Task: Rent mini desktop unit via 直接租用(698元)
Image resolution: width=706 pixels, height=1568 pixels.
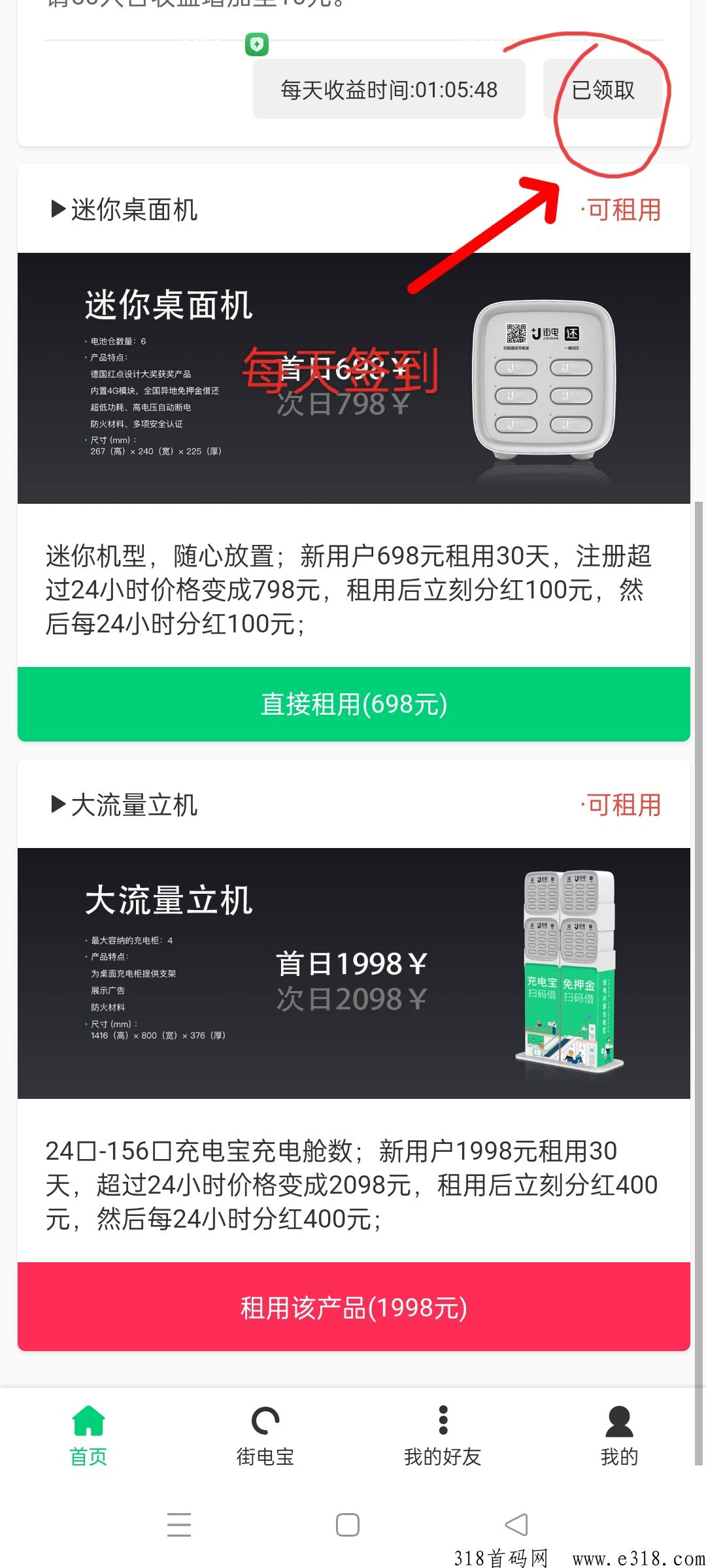Action: click(354, 704)
